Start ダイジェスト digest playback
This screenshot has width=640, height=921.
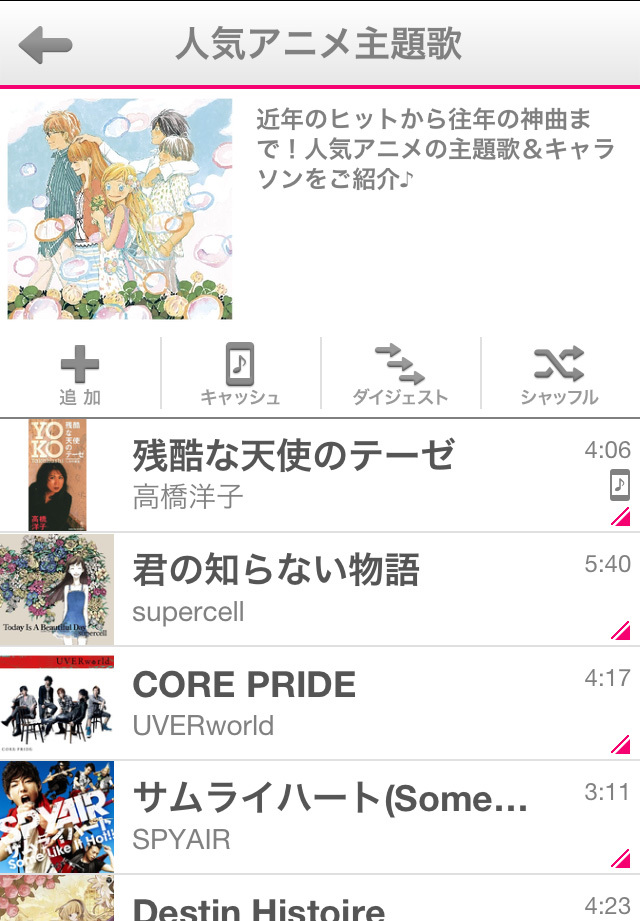pyautogui.click(x=400, y=375)
